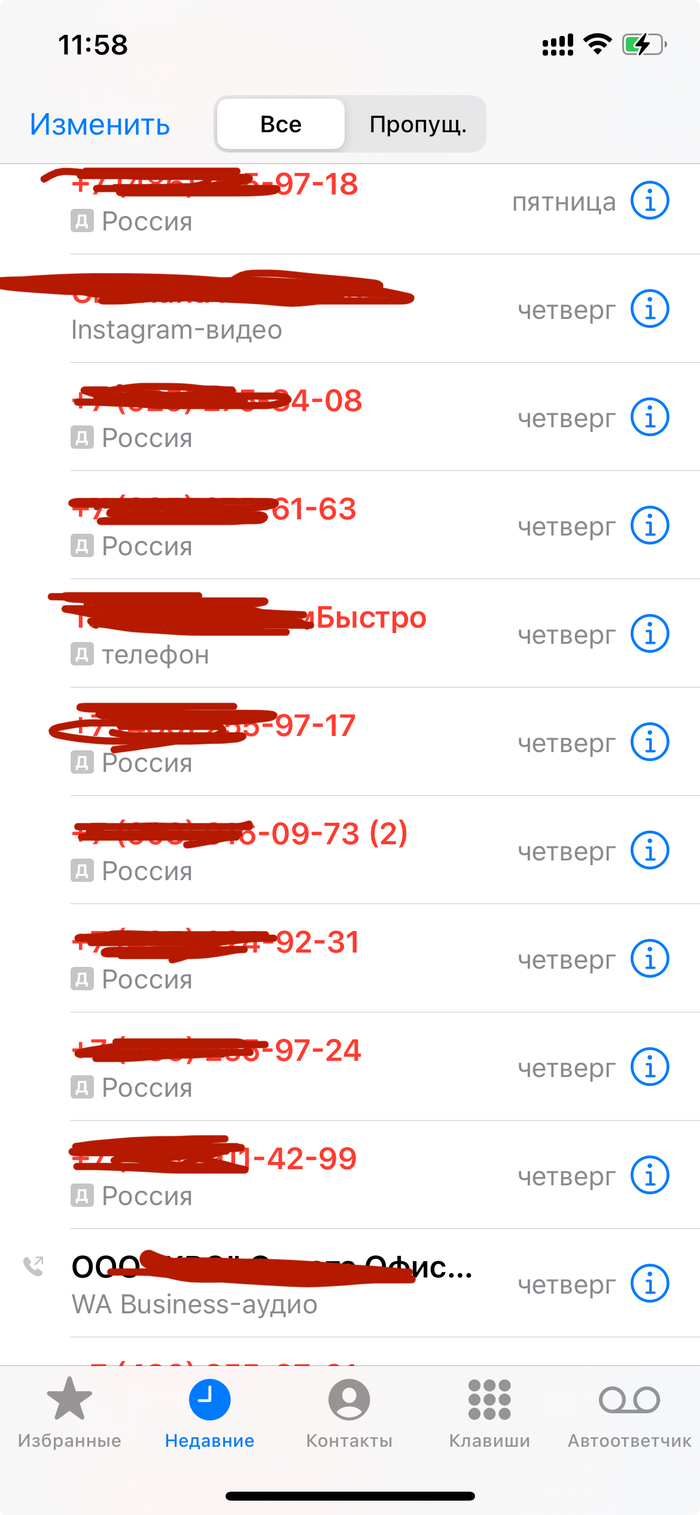Show details of the Instagram-видео call
Viewport: 700px width, 1515px height.
point(650,309)
